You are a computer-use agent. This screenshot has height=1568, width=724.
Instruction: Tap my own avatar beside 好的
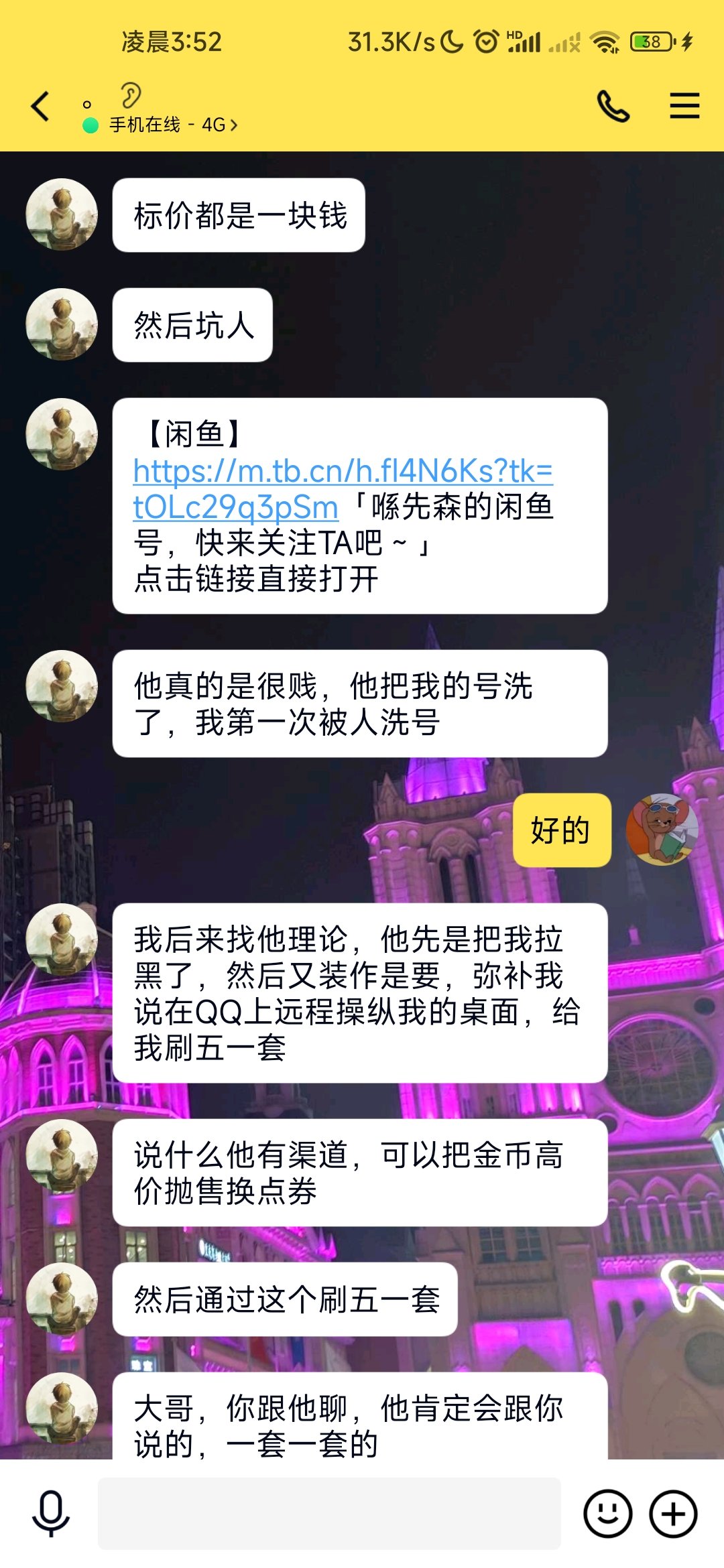click(x=662, y=830)
